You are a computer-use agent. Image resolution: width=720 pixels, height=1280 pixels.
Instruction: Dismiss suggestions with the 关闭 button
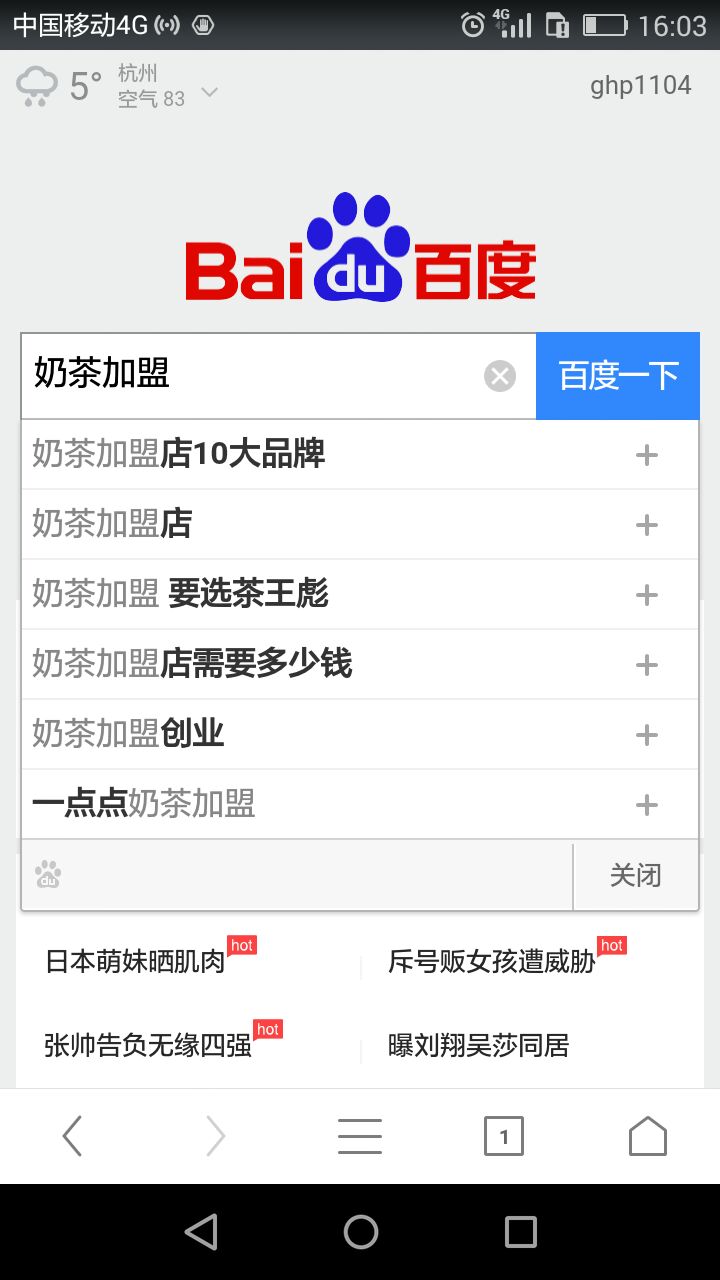(x=636, y=875)
